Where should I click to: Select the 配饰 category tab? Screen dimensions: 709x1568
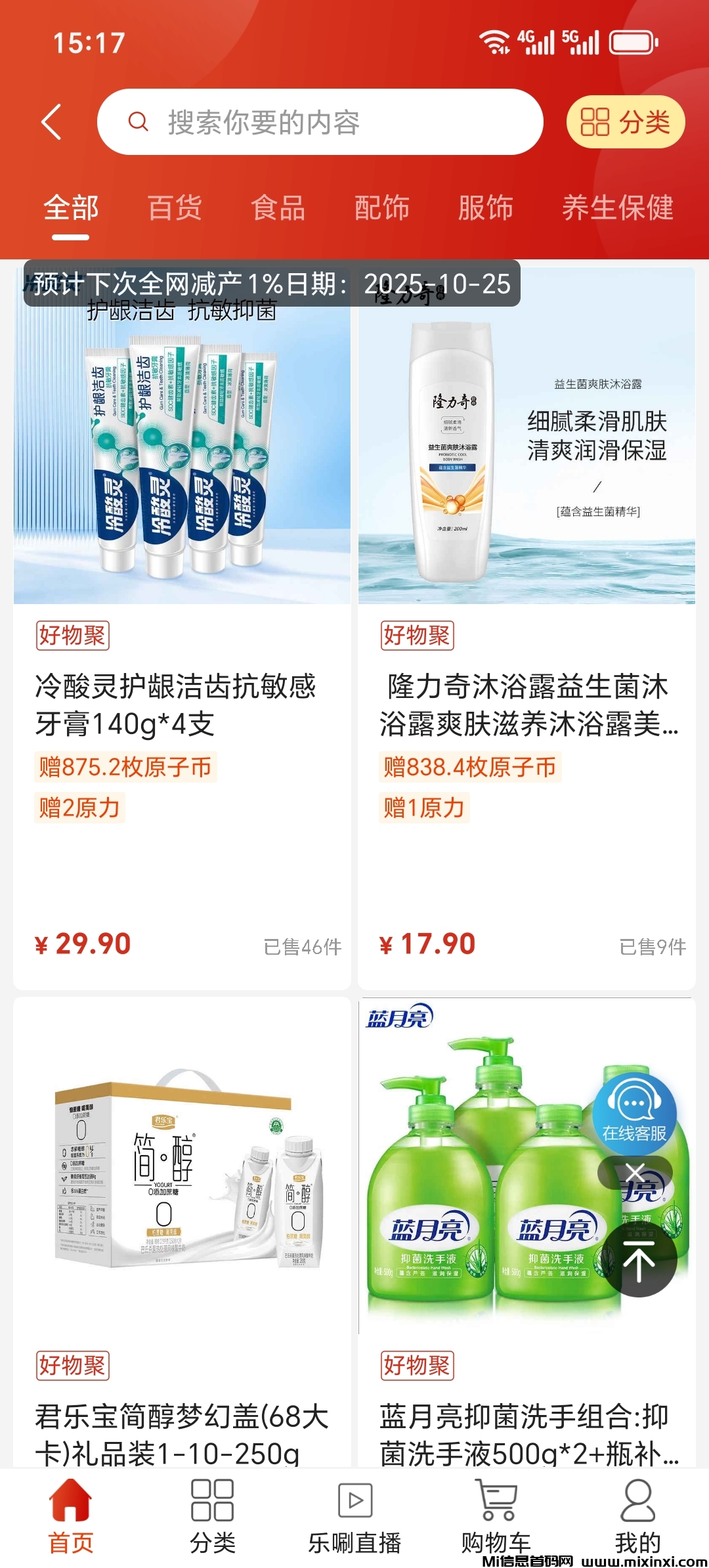tap(381, 209)
